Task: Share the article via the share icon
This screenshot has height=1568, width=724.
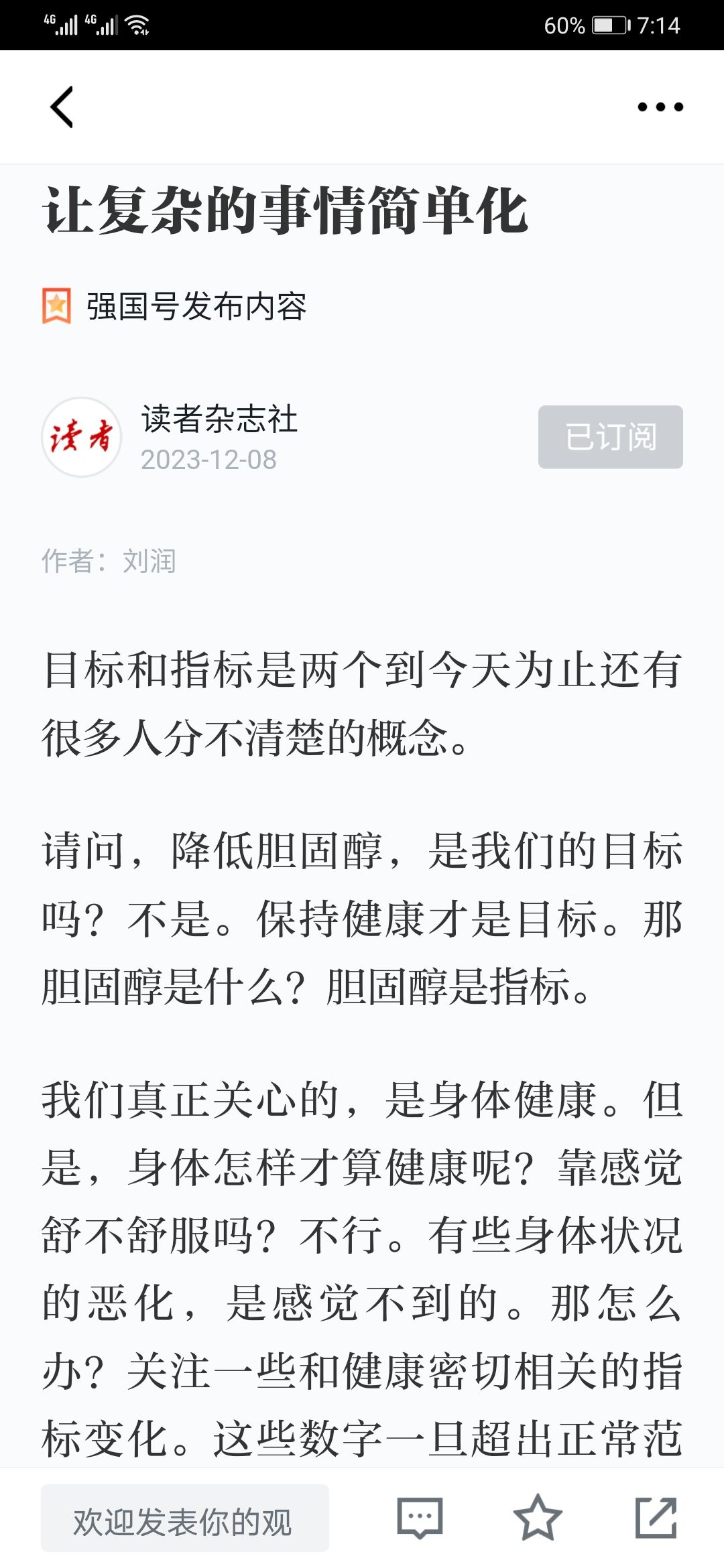Action: pos(656,1518)
